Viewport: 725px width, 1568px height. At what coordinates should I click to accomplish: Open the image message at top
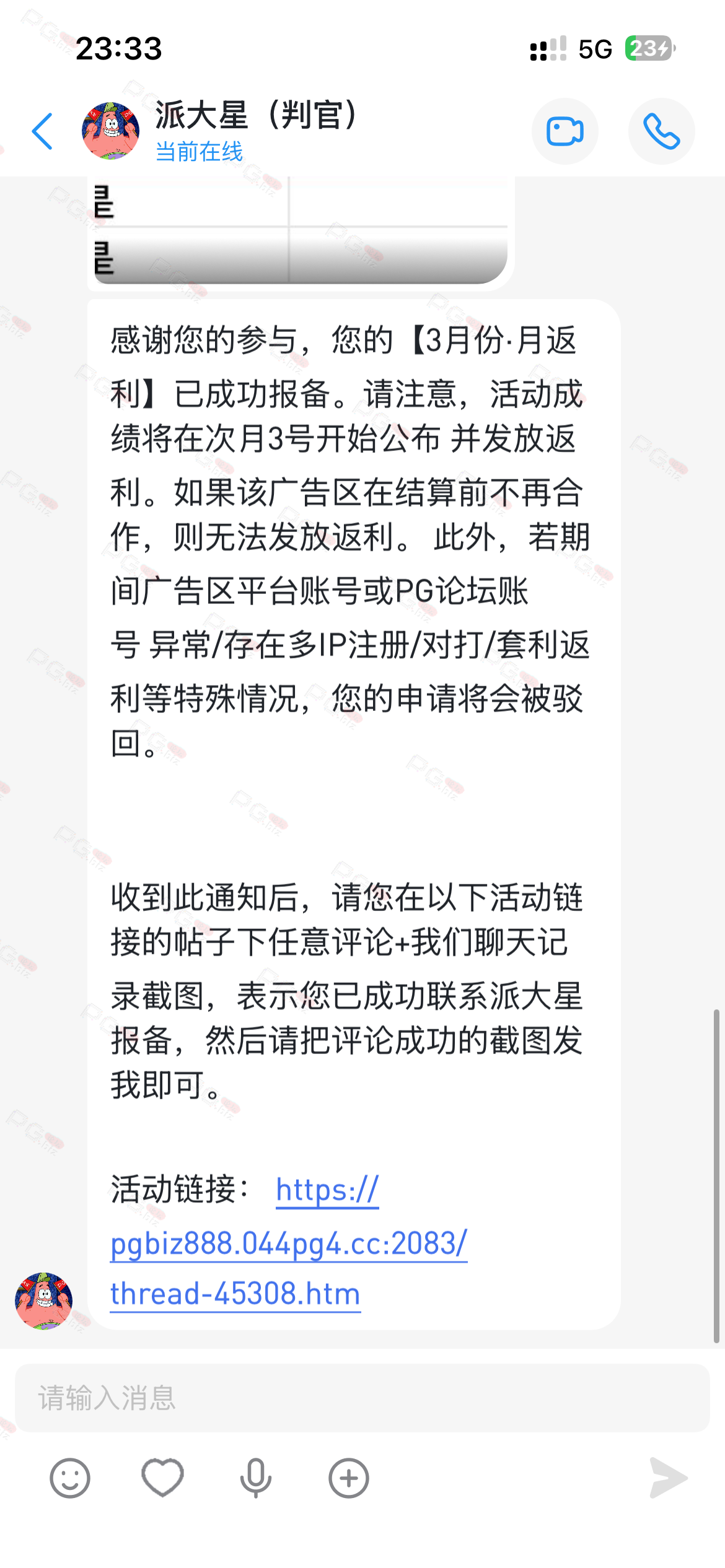301,232
